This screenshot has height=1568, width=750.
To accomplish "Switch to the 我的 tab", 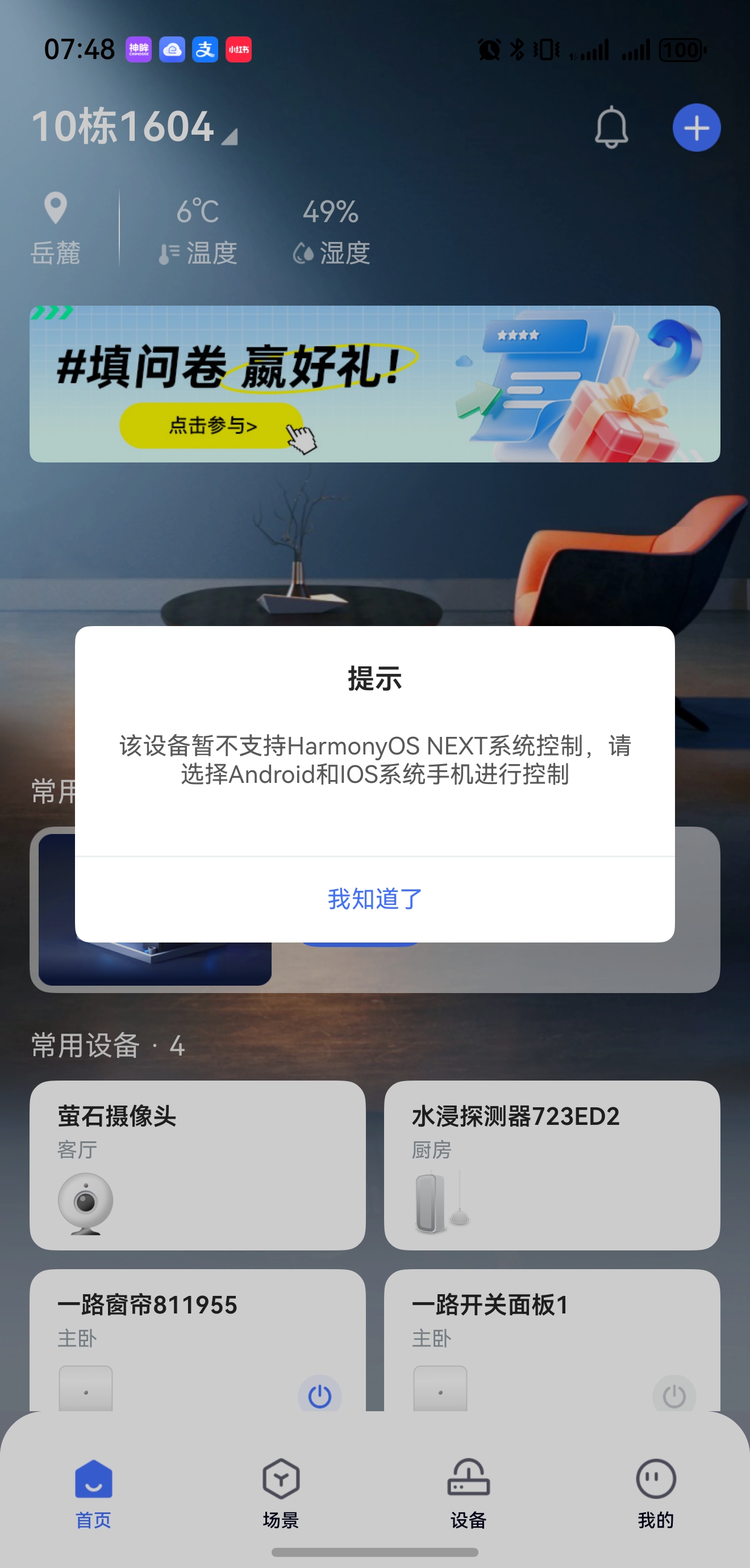I will pyautogui.click(x=656, y=1492).
